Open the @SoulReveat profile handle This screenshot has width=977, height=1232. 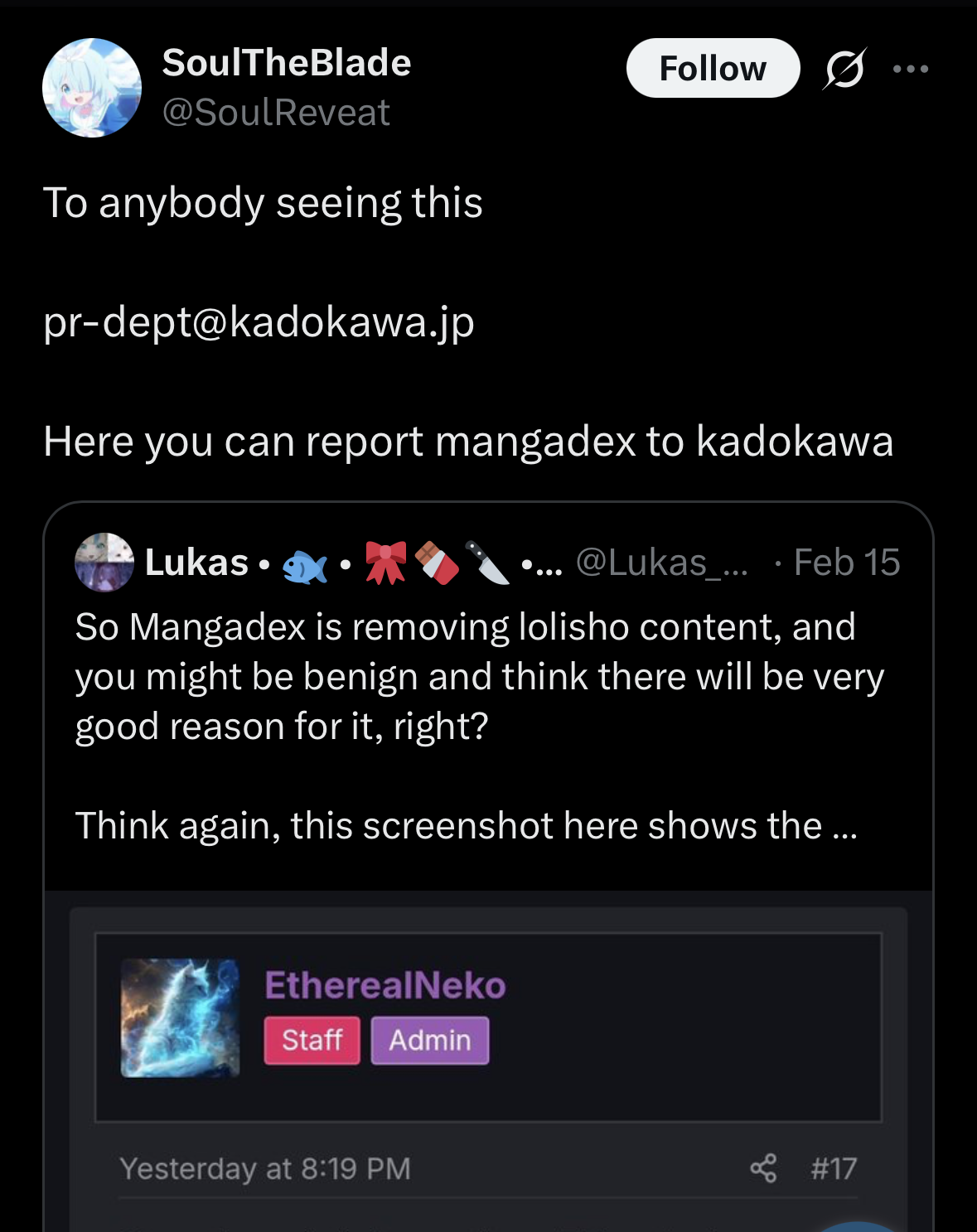tap(276, 112)
